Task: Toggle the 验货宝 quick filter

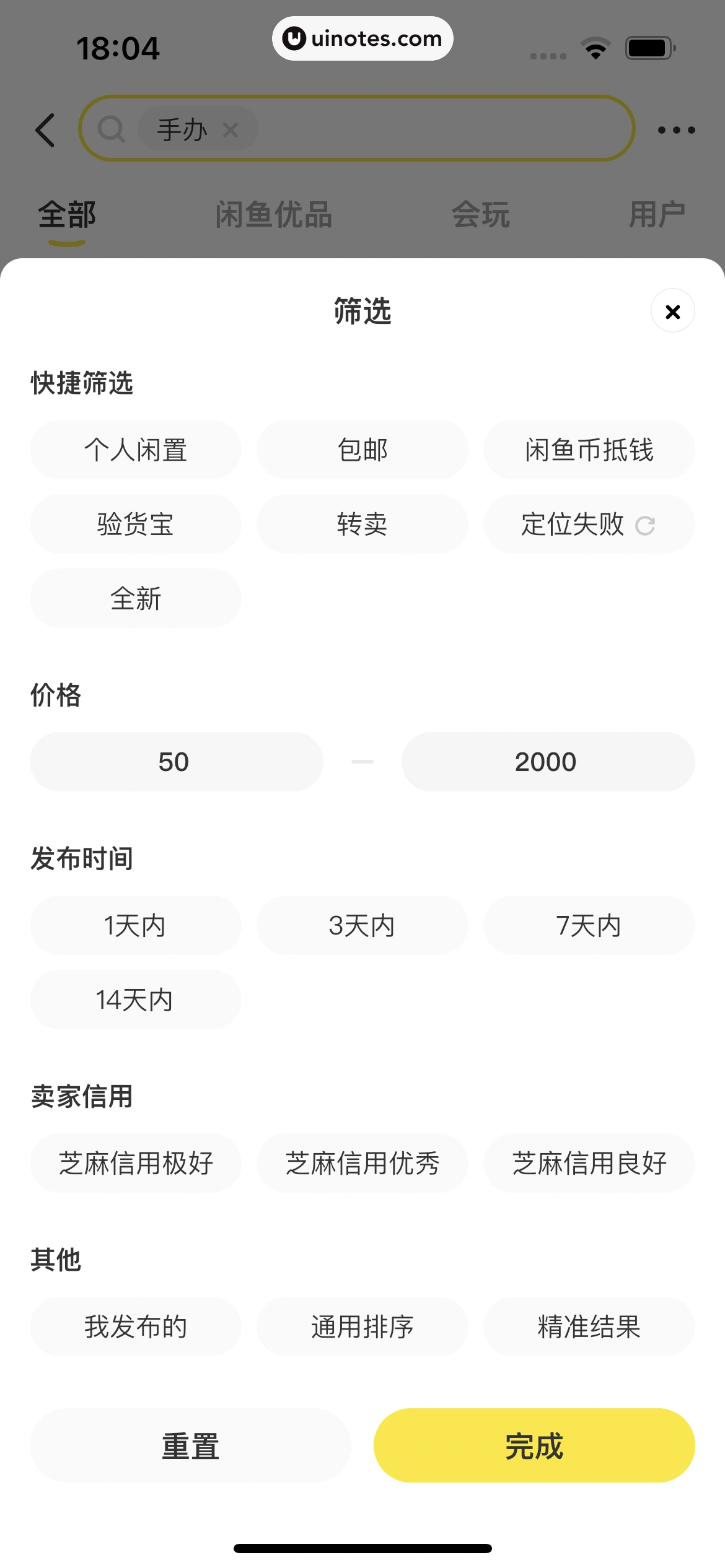Action: coord(135,524)
